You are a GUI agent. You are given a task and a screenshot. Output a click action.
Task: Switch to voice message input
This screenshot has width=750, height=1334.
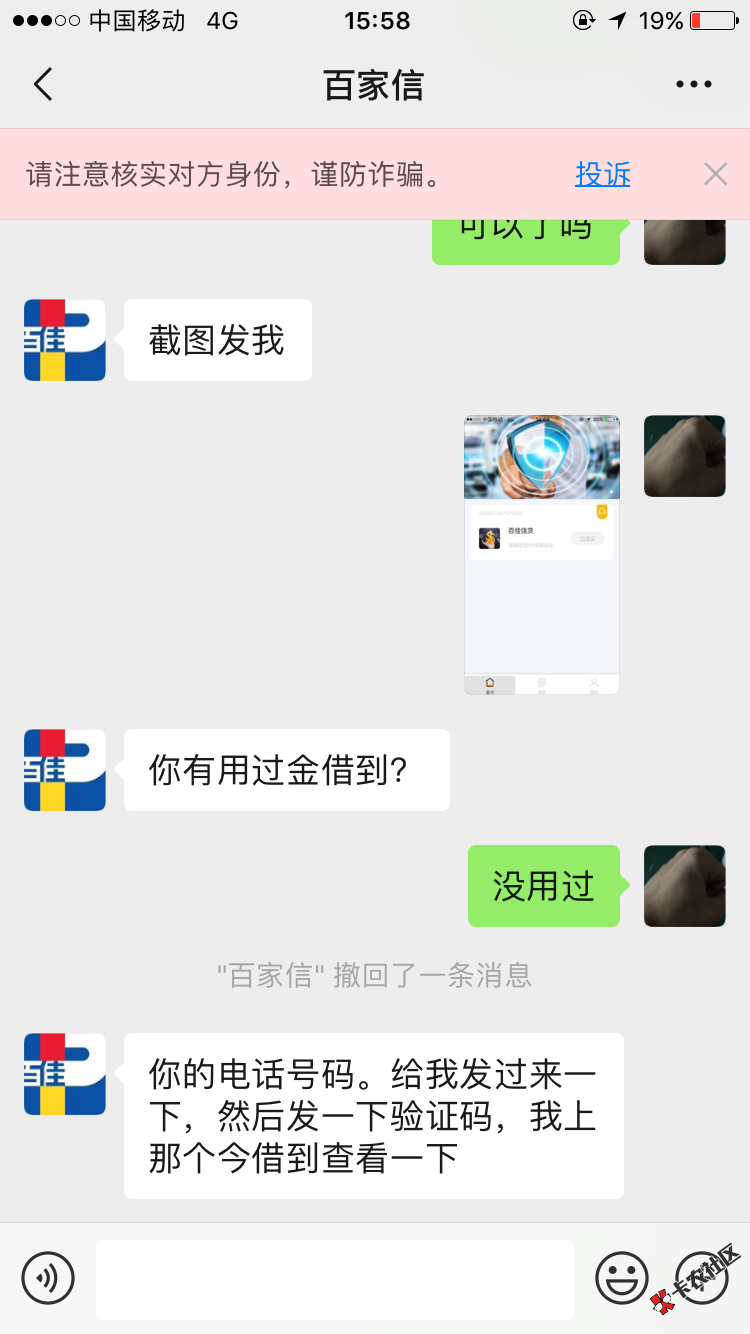[48, 1277]
